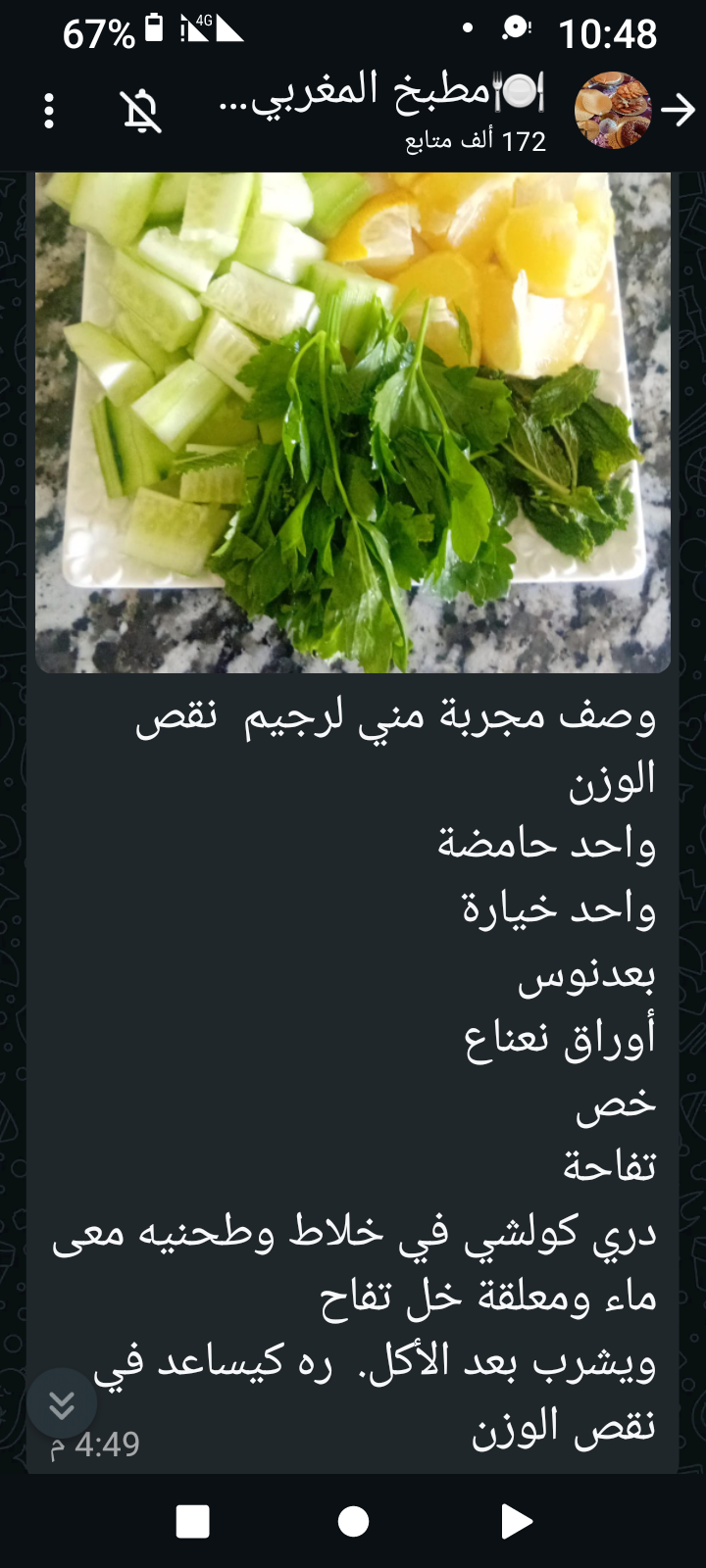
Task: Open recent apps with the square button
Action: (x=192, y=1522)
